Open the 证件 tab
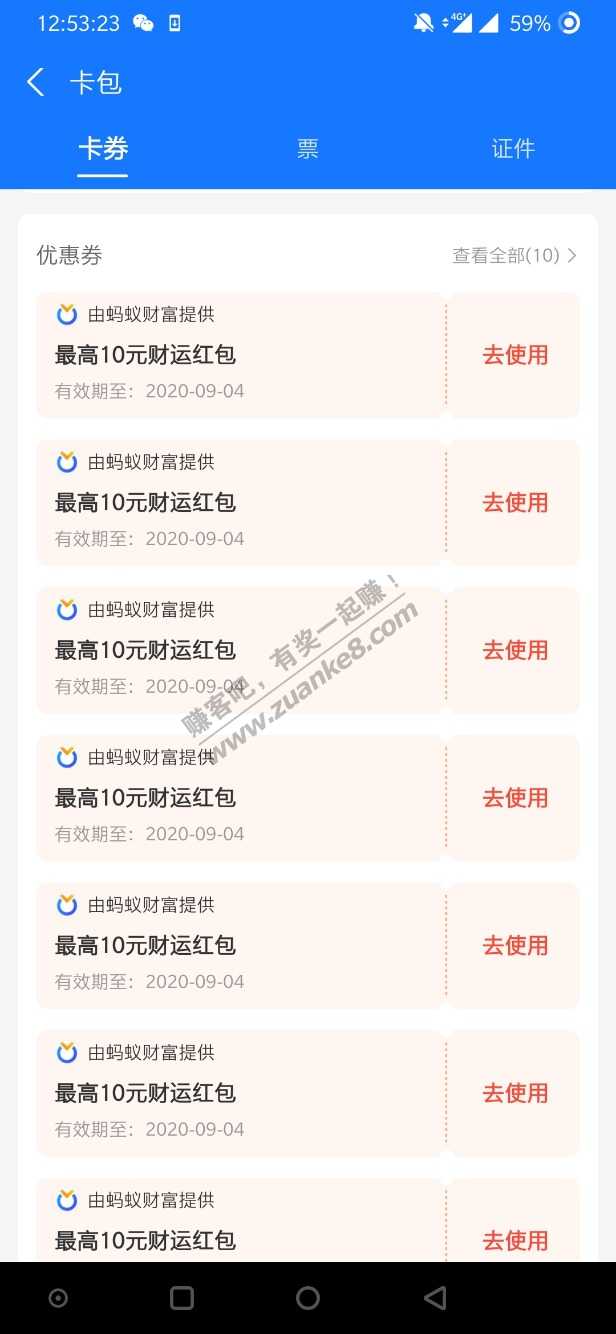 [513, 150]
